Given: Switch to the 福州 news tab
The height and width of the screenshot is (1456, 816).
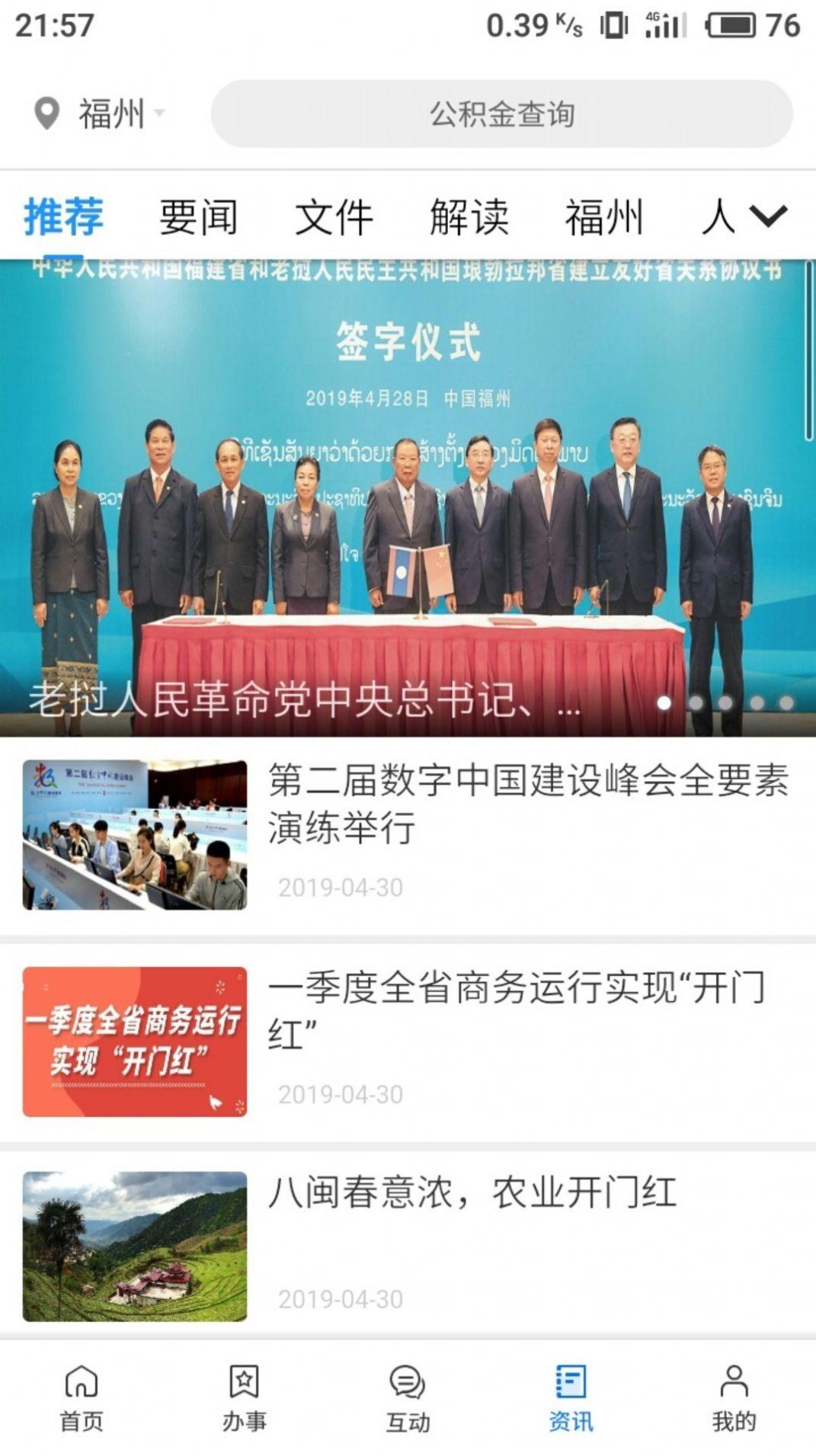Looking at the screenshot, I should click(603, 216).
